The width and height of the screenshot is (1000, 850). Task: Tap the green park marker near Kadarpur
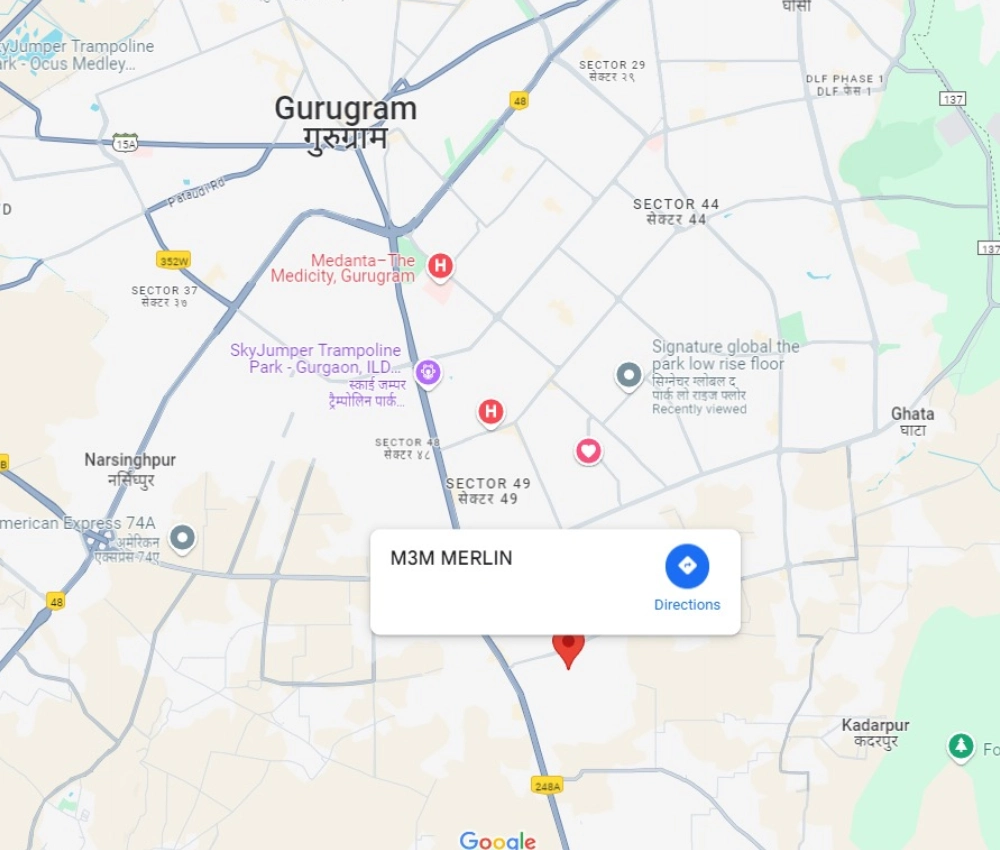click(960, 745)
